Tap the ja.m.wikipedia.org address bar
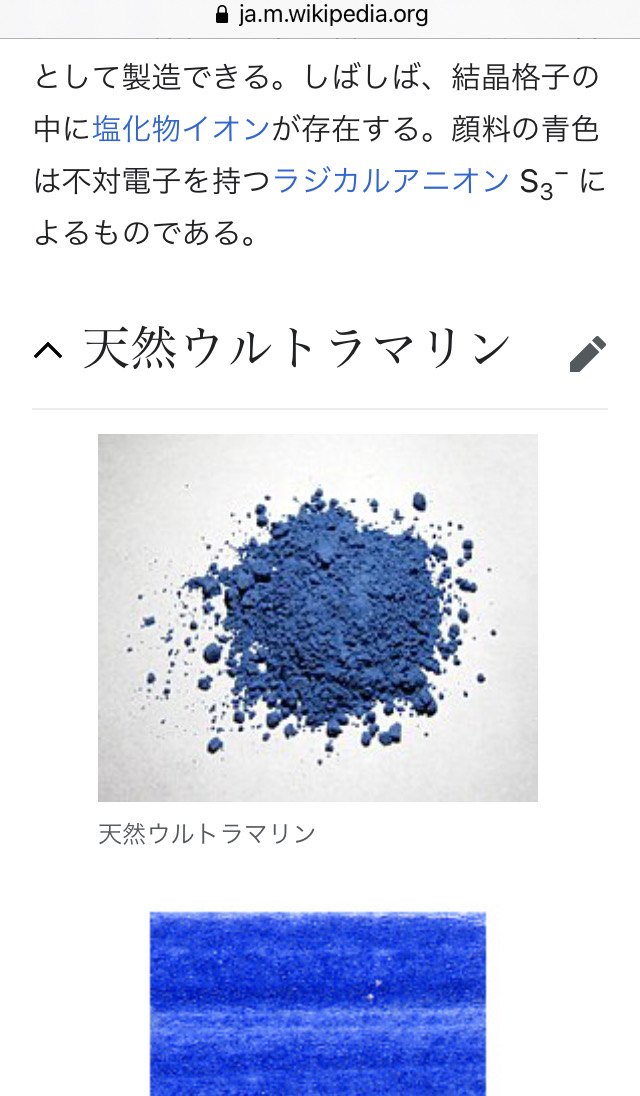This screenshot has height=1096, width=640. (322, 15)
